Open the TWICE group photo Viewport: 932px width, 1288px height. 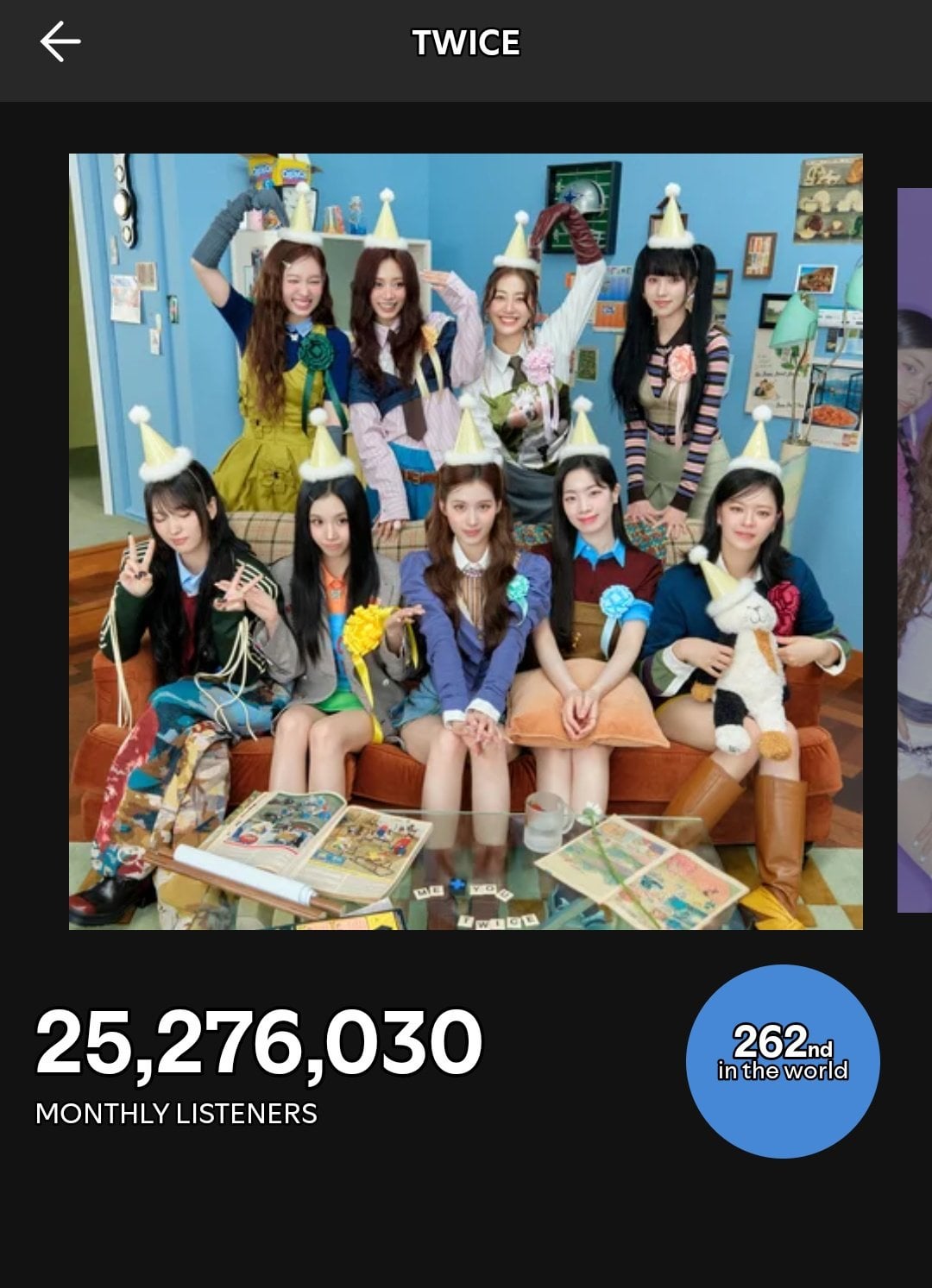(x=465, y=541)
